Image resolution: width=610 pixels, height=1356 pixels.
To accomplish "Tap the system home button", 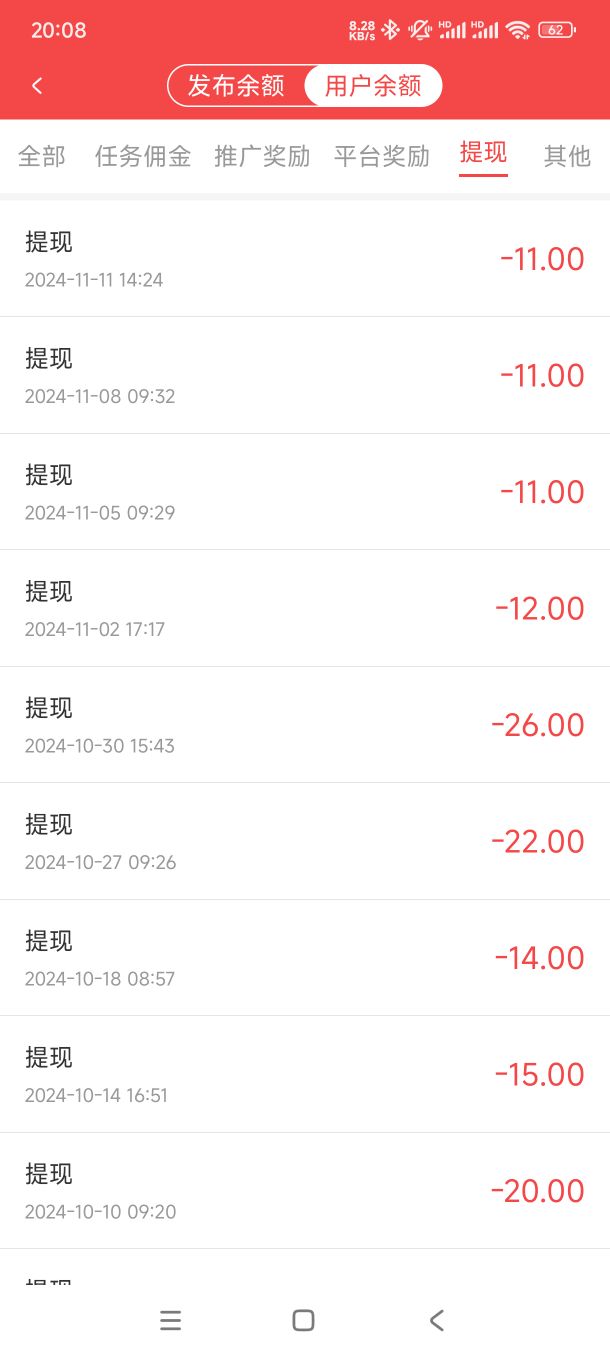I will (x=304, y=1320).
